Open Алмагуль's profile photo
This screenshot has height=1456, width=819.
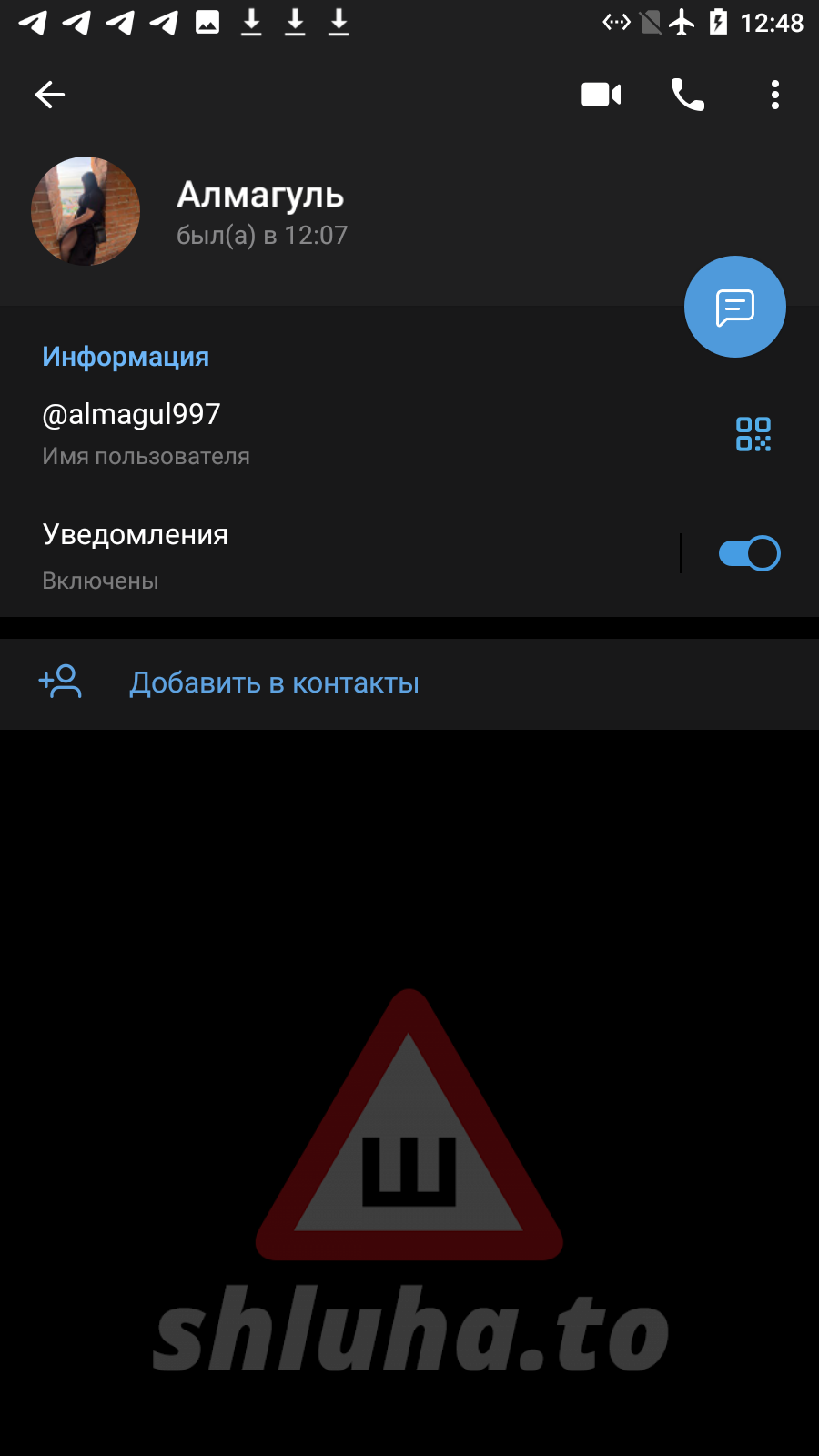(x=86, y=211)
